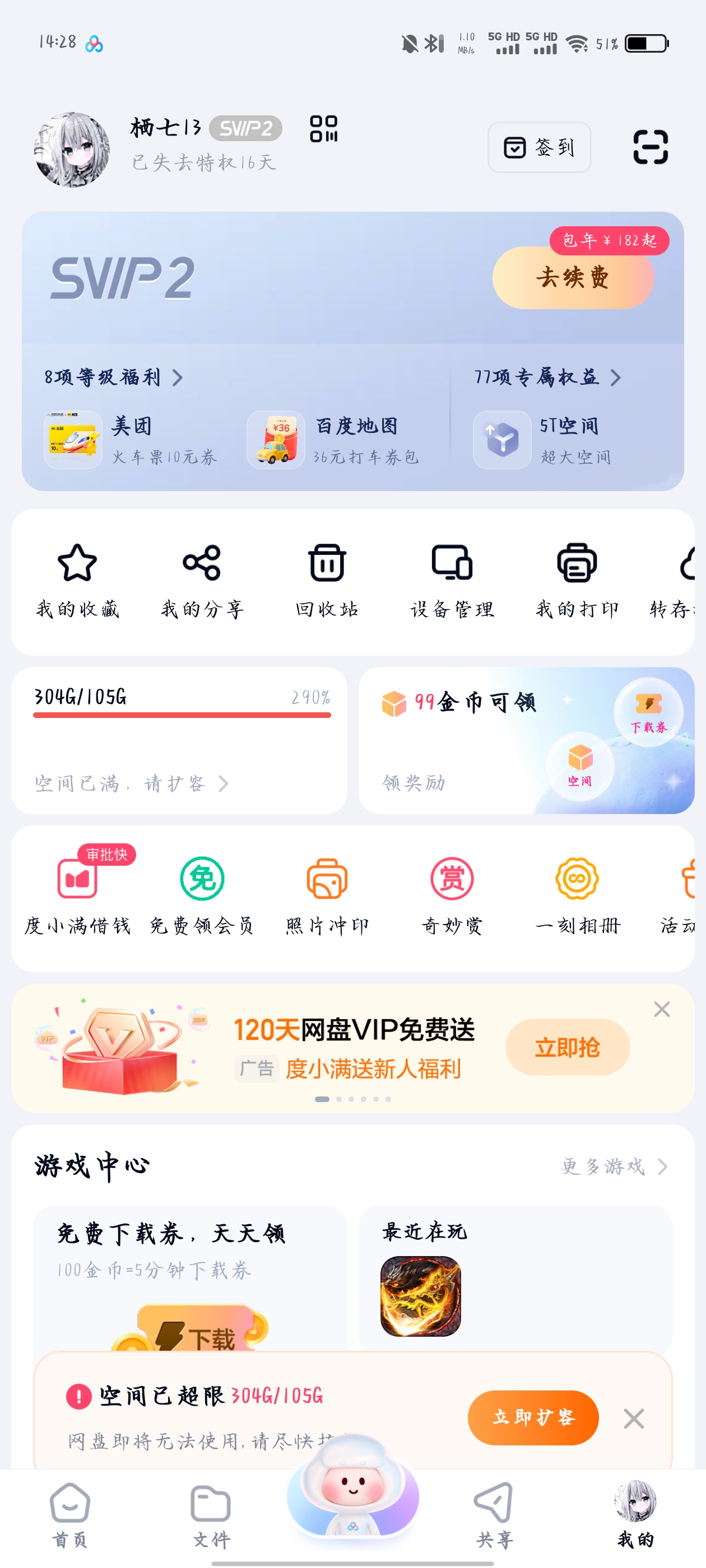706x1568 pixels.
Task: Open 回收站 recycle bin
Action: click(327, 580)
